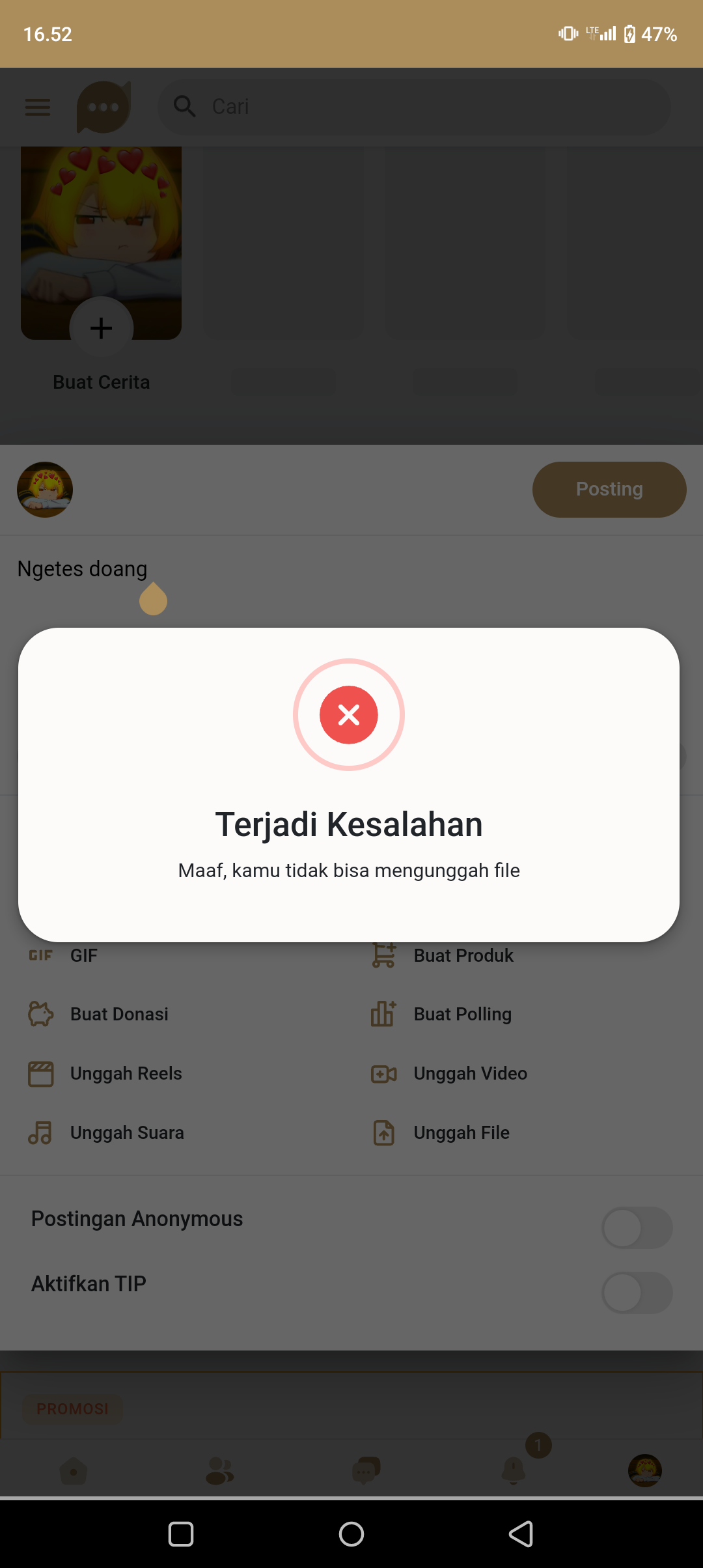Go to the chat messages tab
The width and height of the screenshot is (703, 1568).
[x=366, y=1470]
